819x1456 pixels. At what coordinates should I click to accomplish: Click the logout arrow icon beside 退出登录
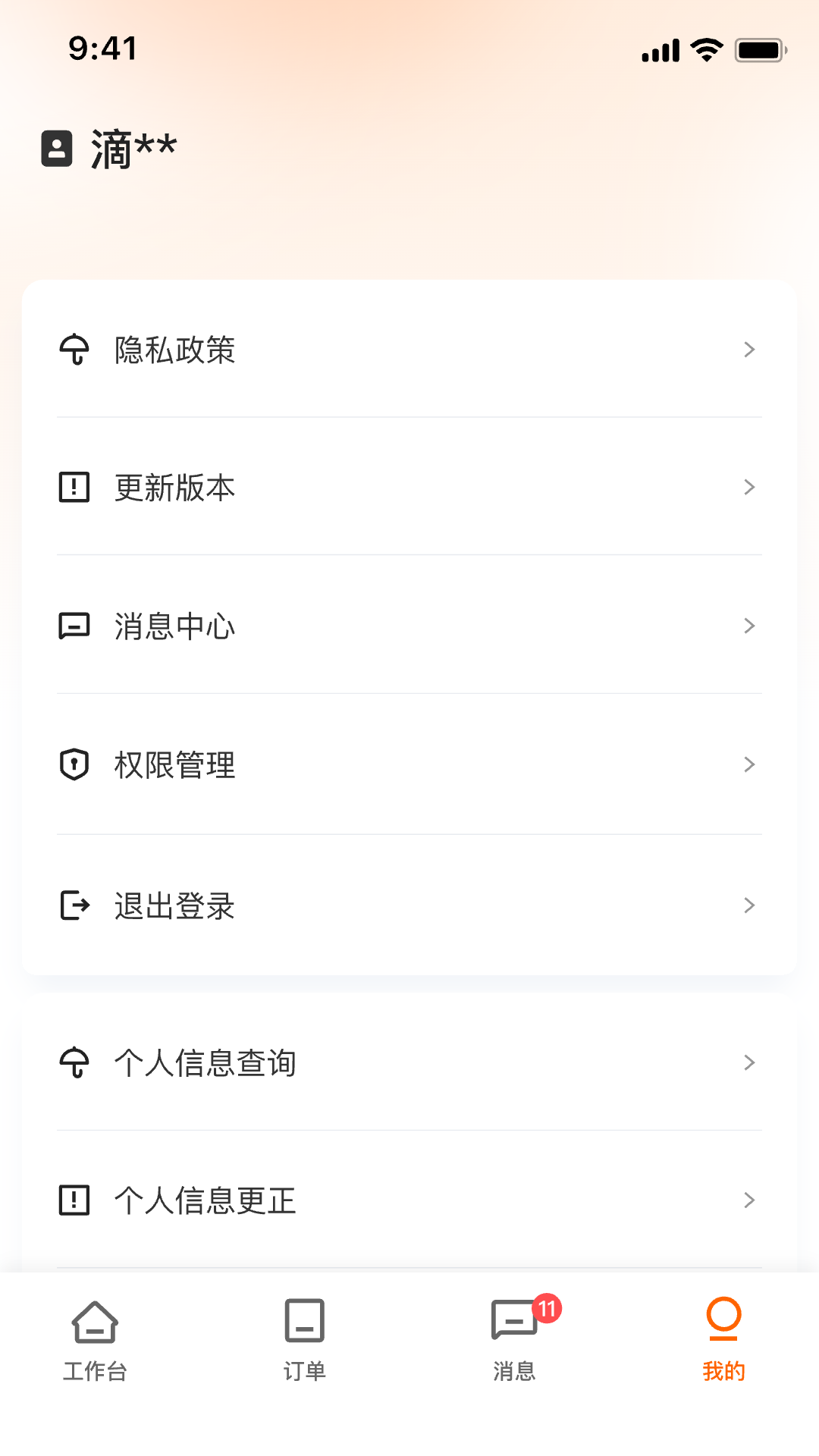click(74, 905)
